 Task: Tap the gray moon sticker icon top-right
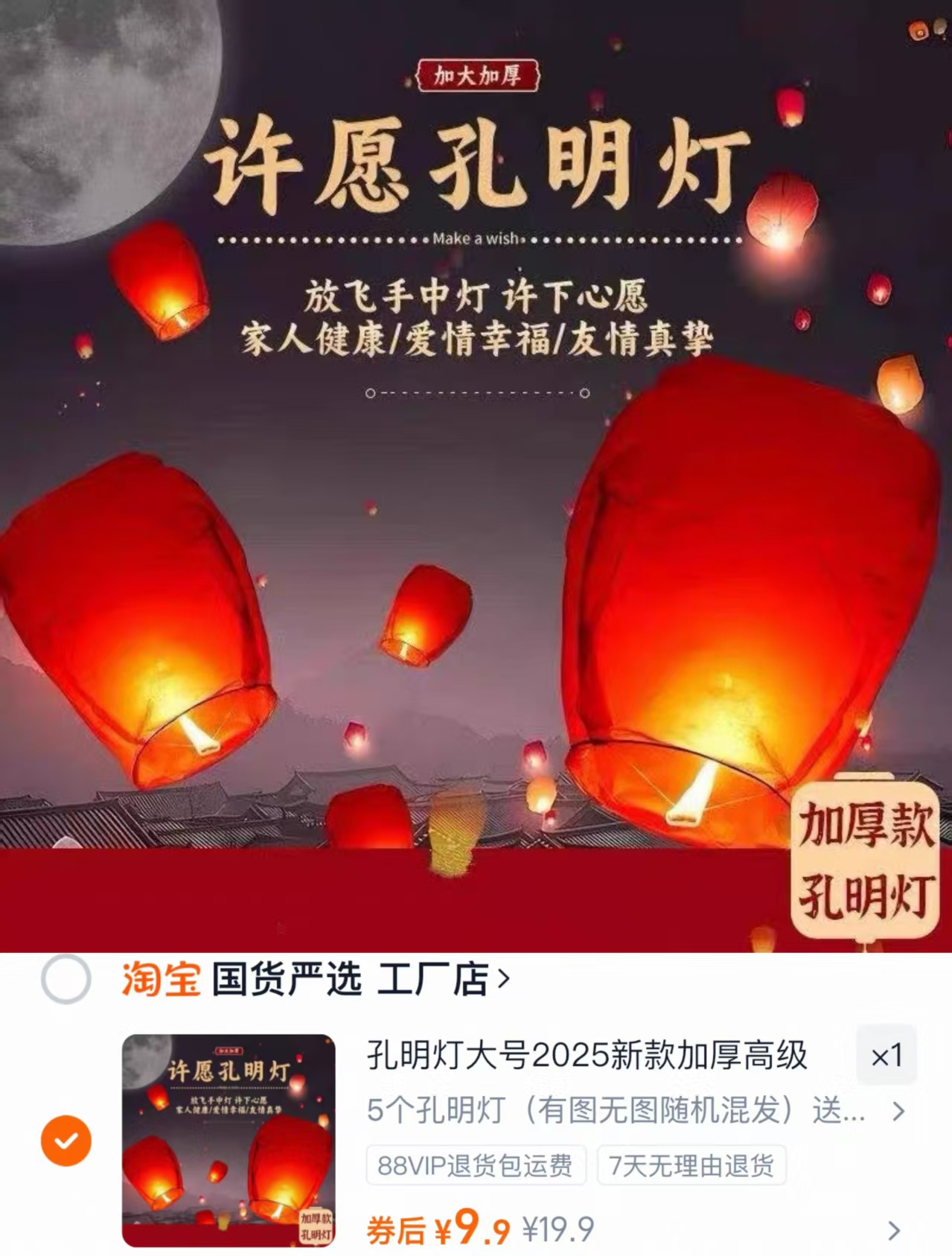[940, 28]
